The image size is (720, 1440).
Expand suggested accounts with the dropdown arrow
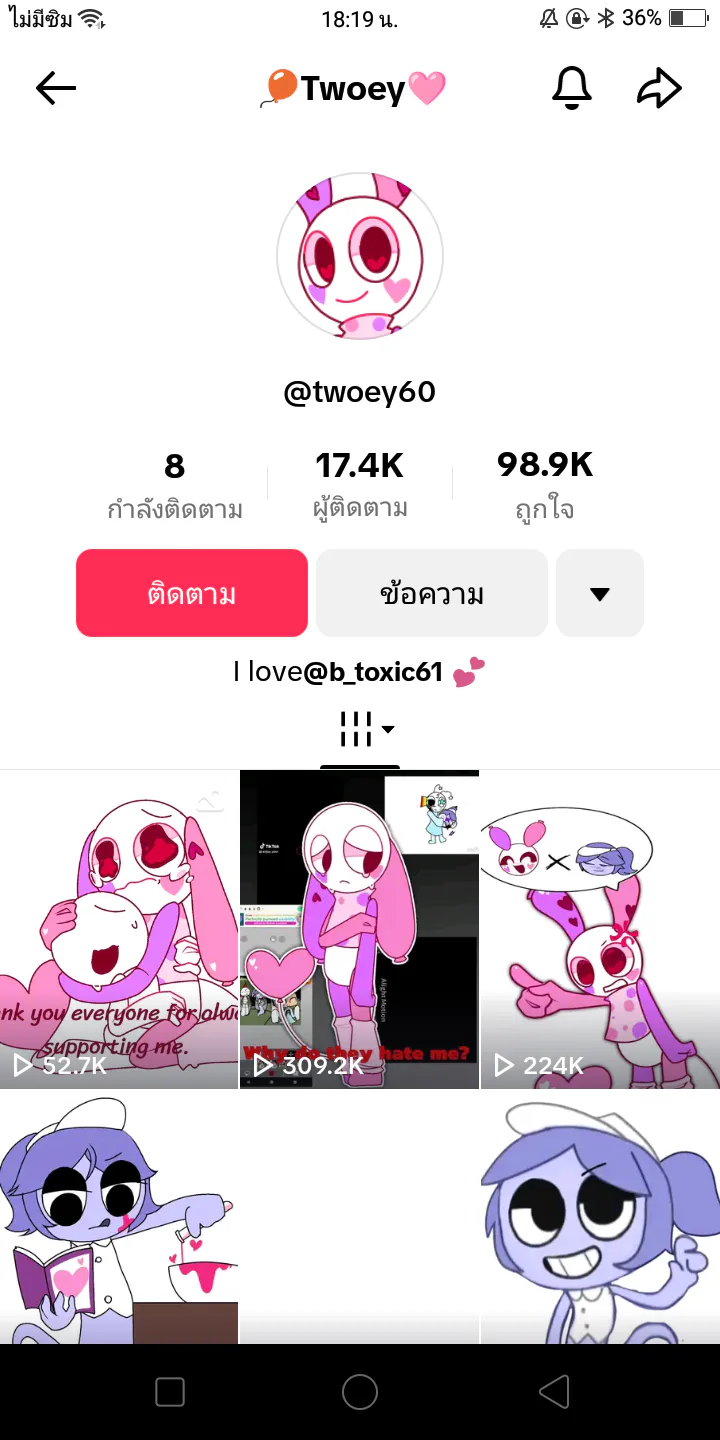(600, 593)
